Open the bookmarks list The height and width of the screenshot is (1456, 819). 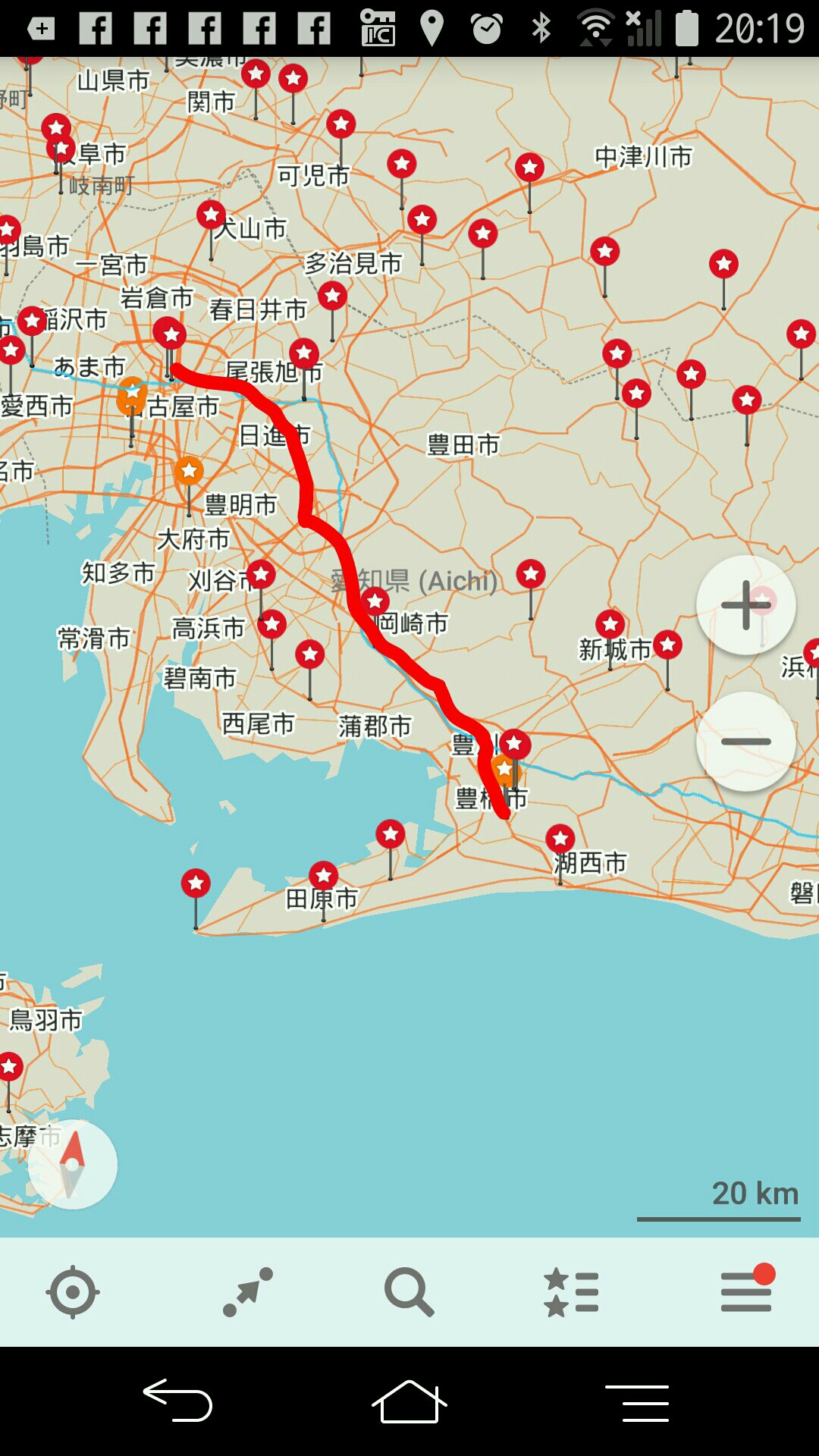572,1291
